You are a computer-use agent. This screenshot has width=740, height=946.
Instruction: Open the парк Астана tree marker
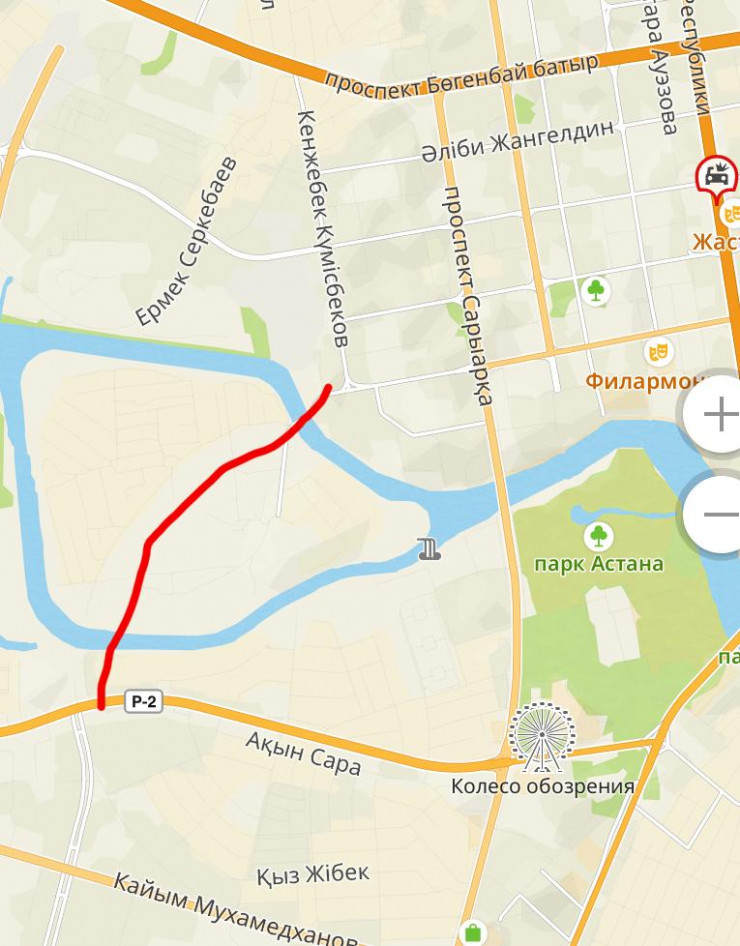[x=598, y=537]
